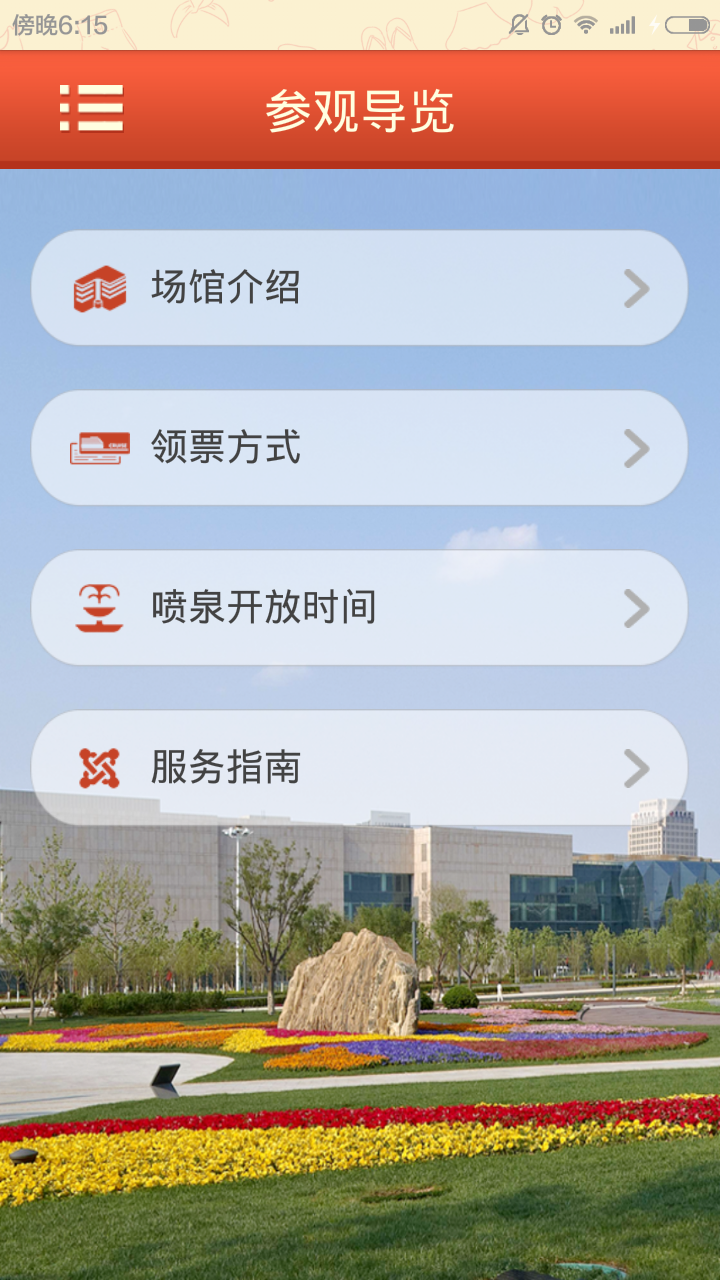
Task: Open the 领票方式 ticket collection page
Action: (360, 448)
